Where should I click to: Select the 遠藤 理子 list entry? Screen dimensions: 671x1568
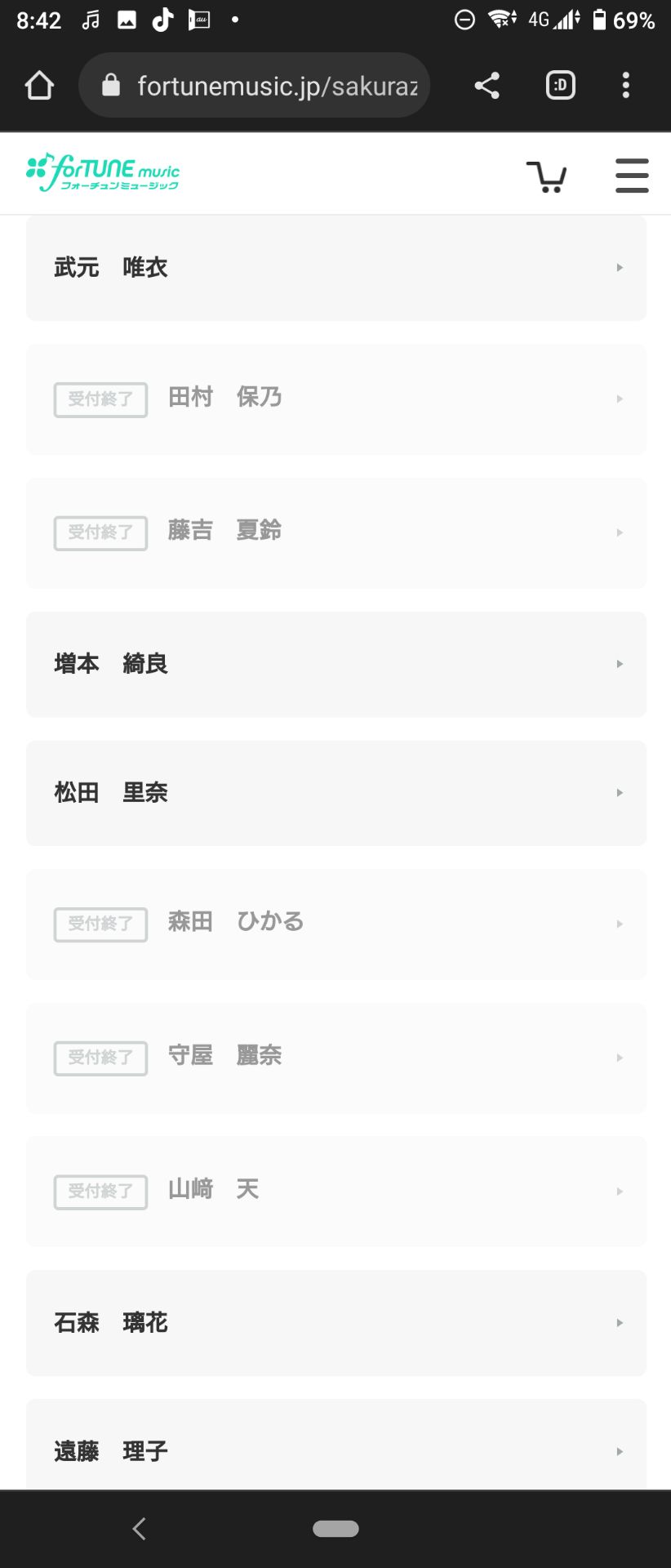click(x=335, y=1451)
